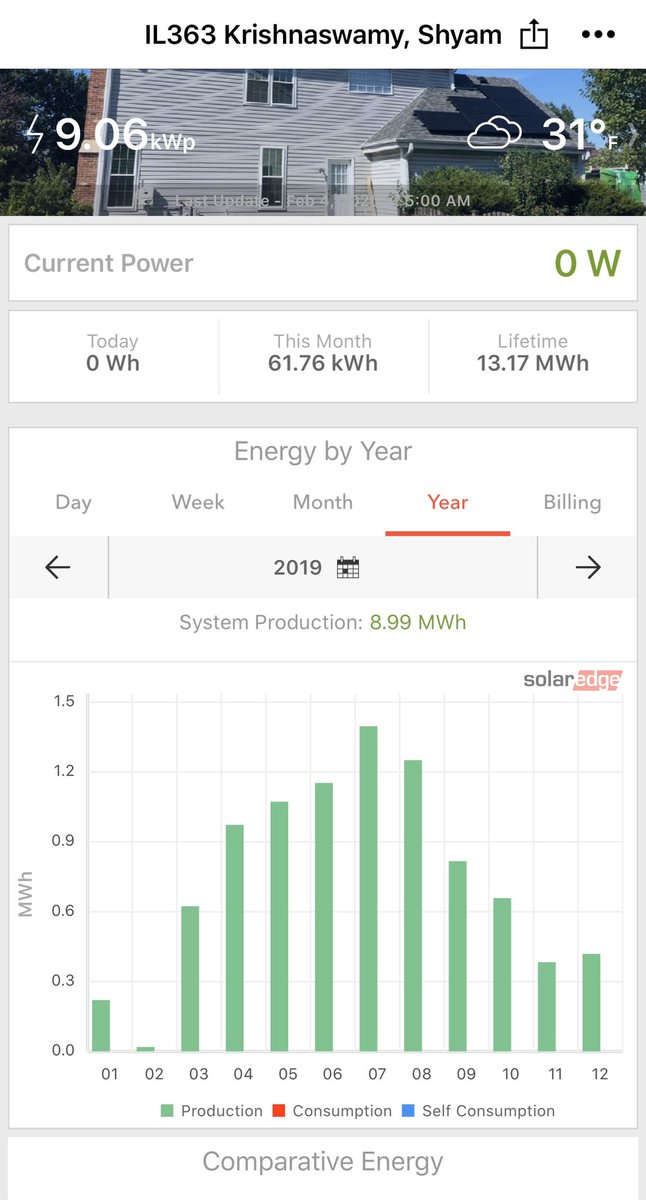Open the Billing tab

point(572,502)
